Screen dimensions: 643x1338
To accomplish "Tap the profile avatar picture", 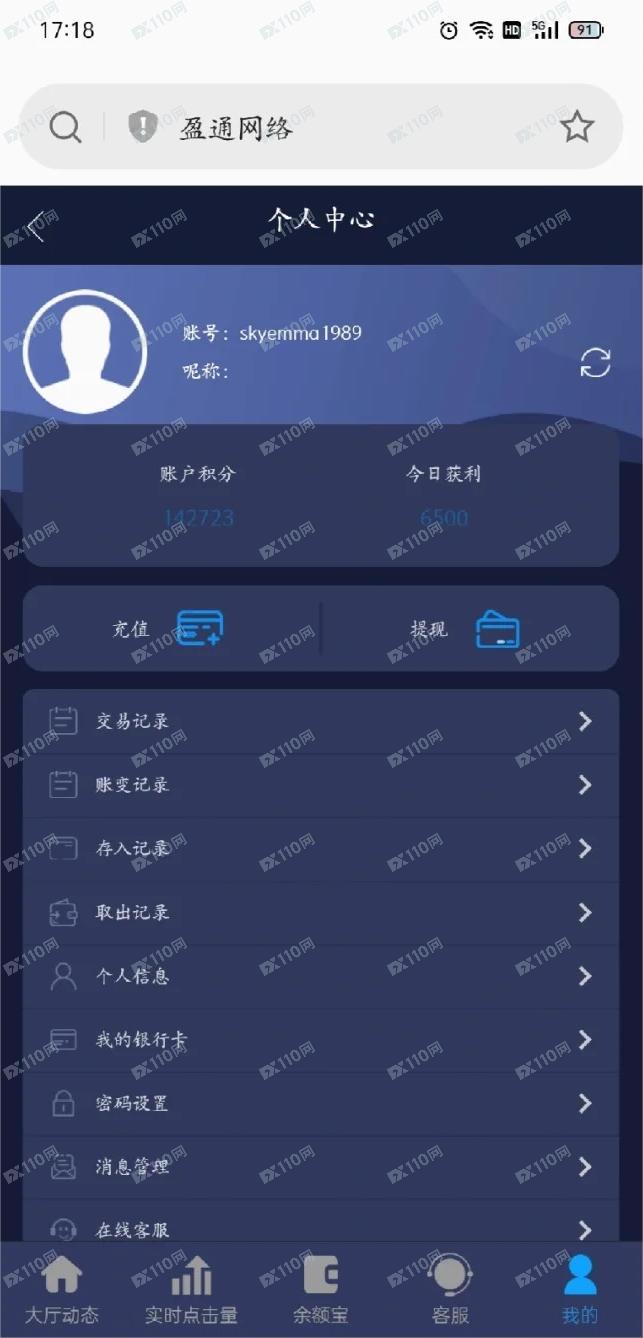I will tap(85, 352).
